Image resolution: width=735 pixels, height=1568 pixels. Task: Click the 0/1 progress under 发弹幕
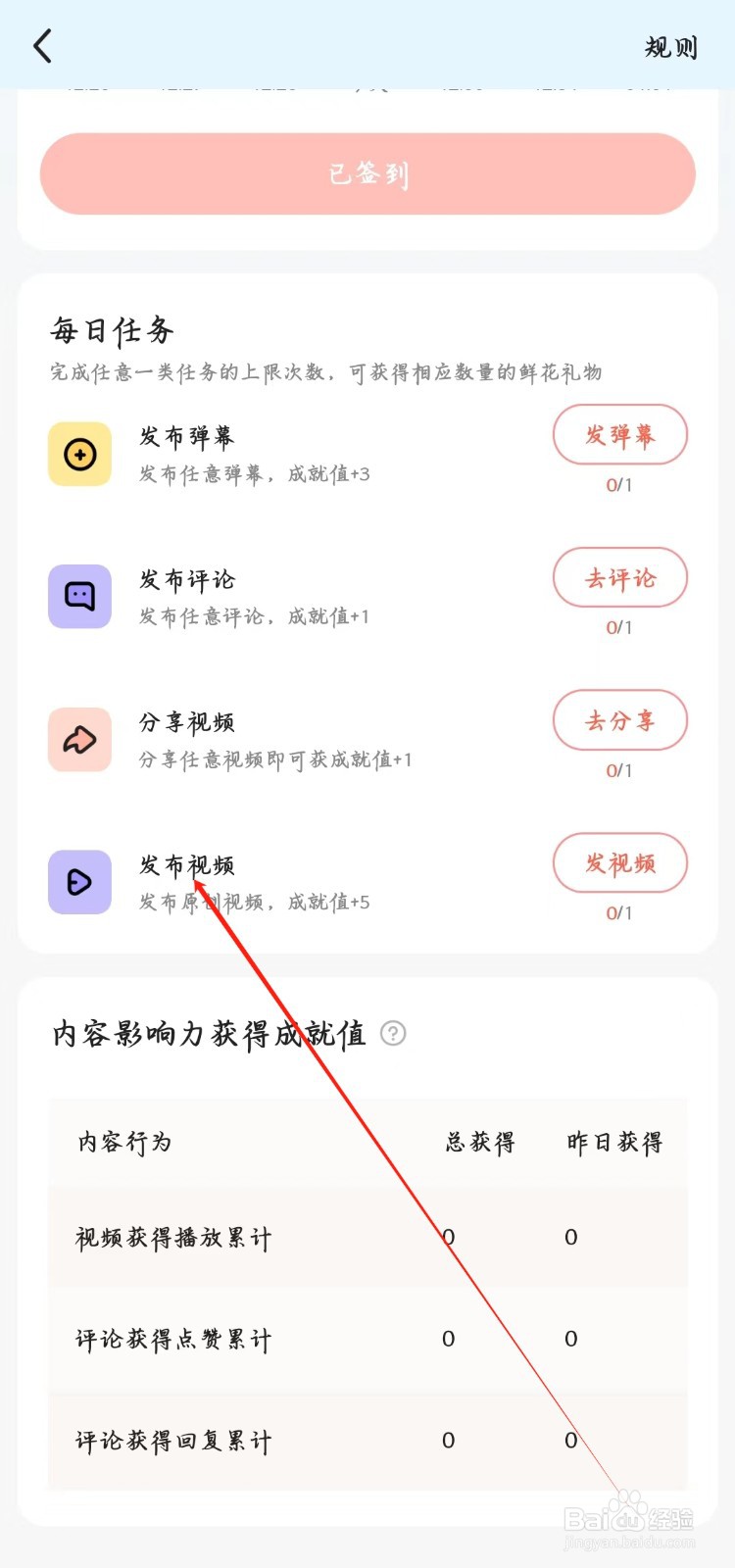[x=620, y=484]
